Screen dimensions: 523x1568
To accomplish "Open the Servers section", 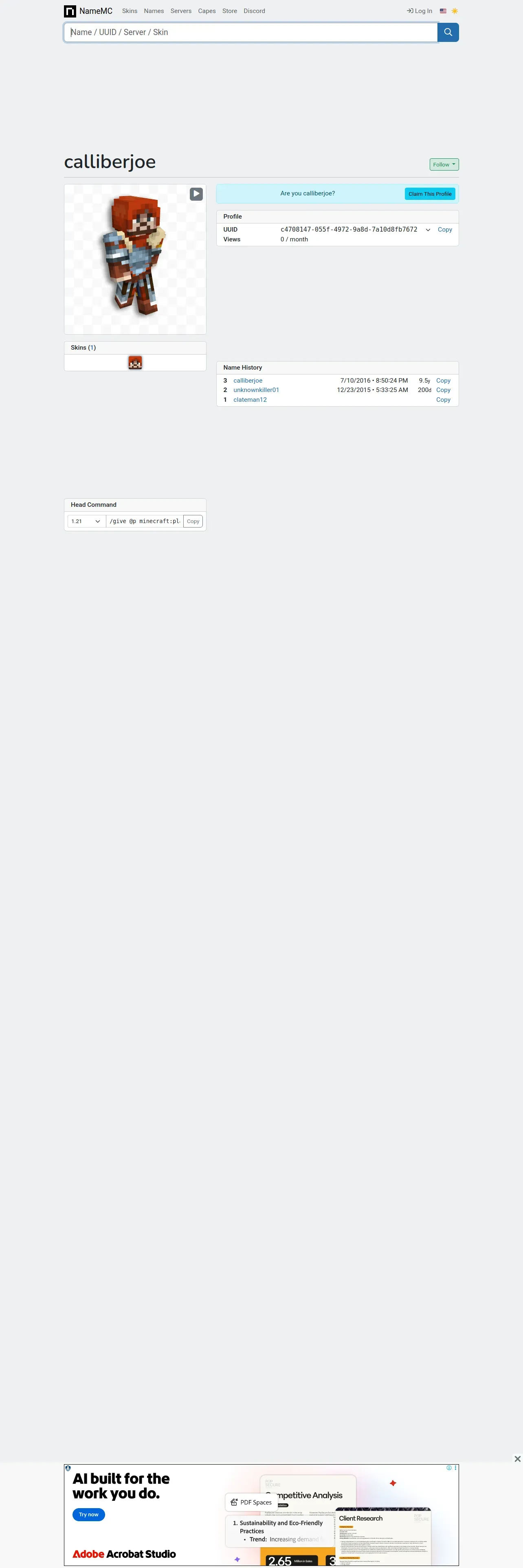I will pos(181,11).
